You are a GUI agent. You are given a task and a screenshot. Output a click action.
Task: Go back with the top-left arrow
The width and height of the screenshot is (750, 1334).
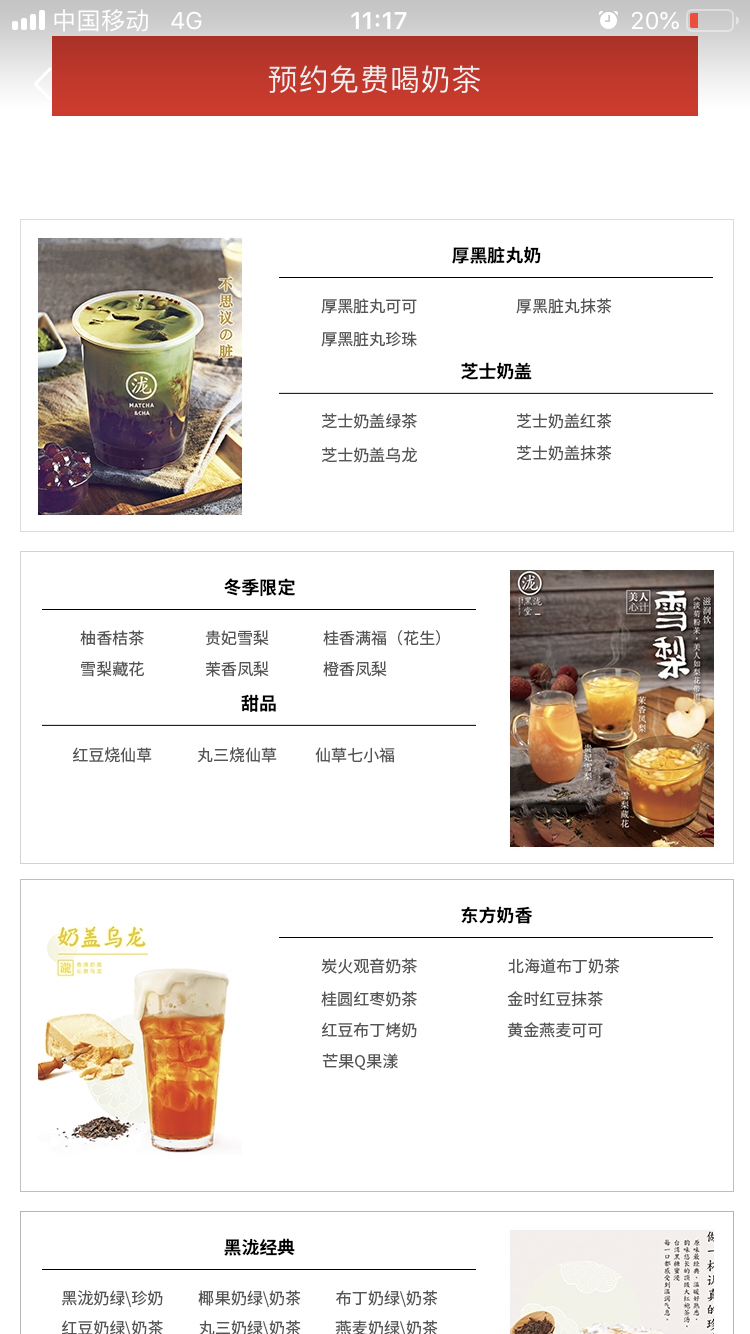(40, 82)
